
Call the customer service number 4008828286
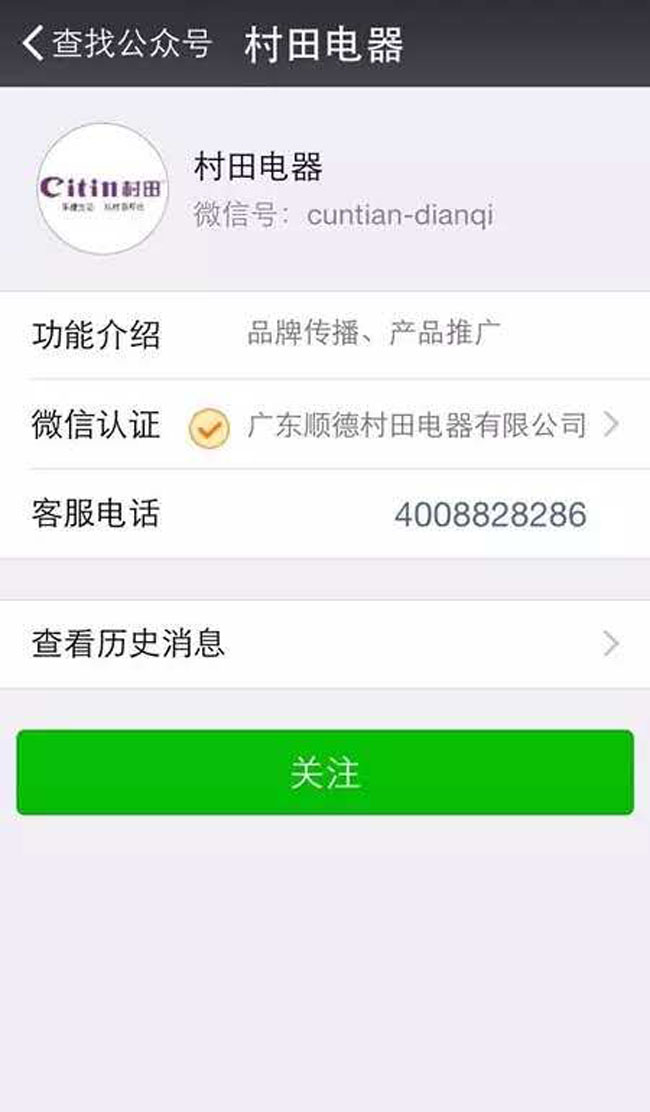coord(489,515)
